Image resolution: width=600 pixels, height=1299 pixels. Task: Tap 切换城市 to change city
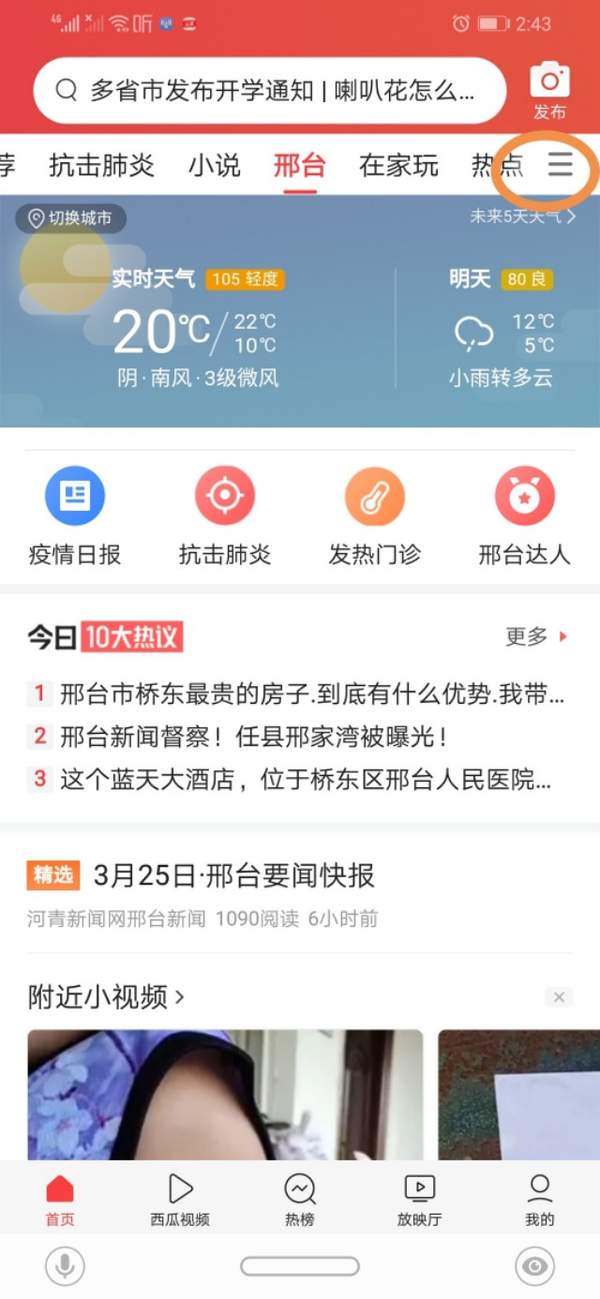pyautogui.click(x=71, y=218)
